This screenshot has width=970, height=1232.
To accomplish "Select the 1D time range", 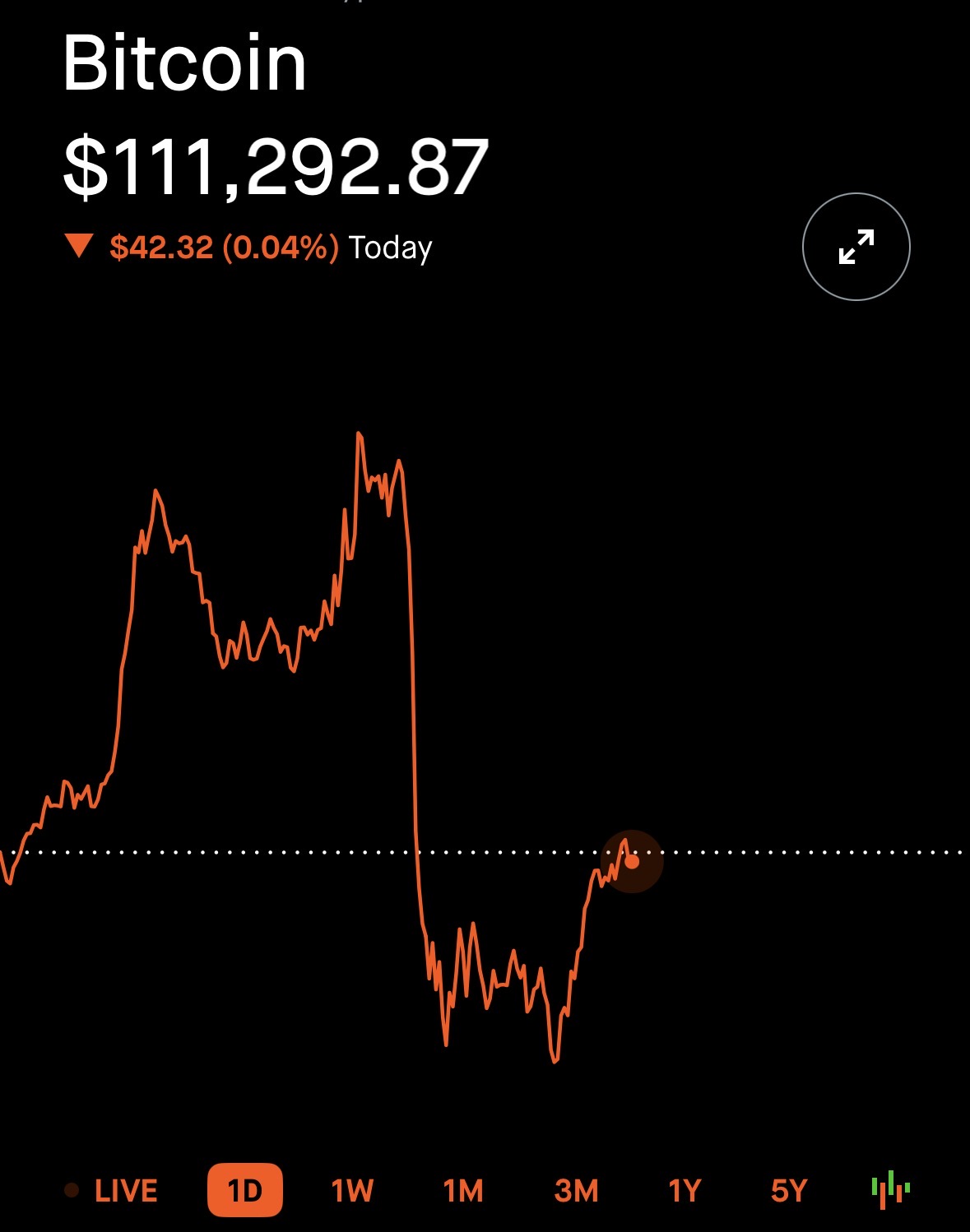I will (x=244, y=1190).
